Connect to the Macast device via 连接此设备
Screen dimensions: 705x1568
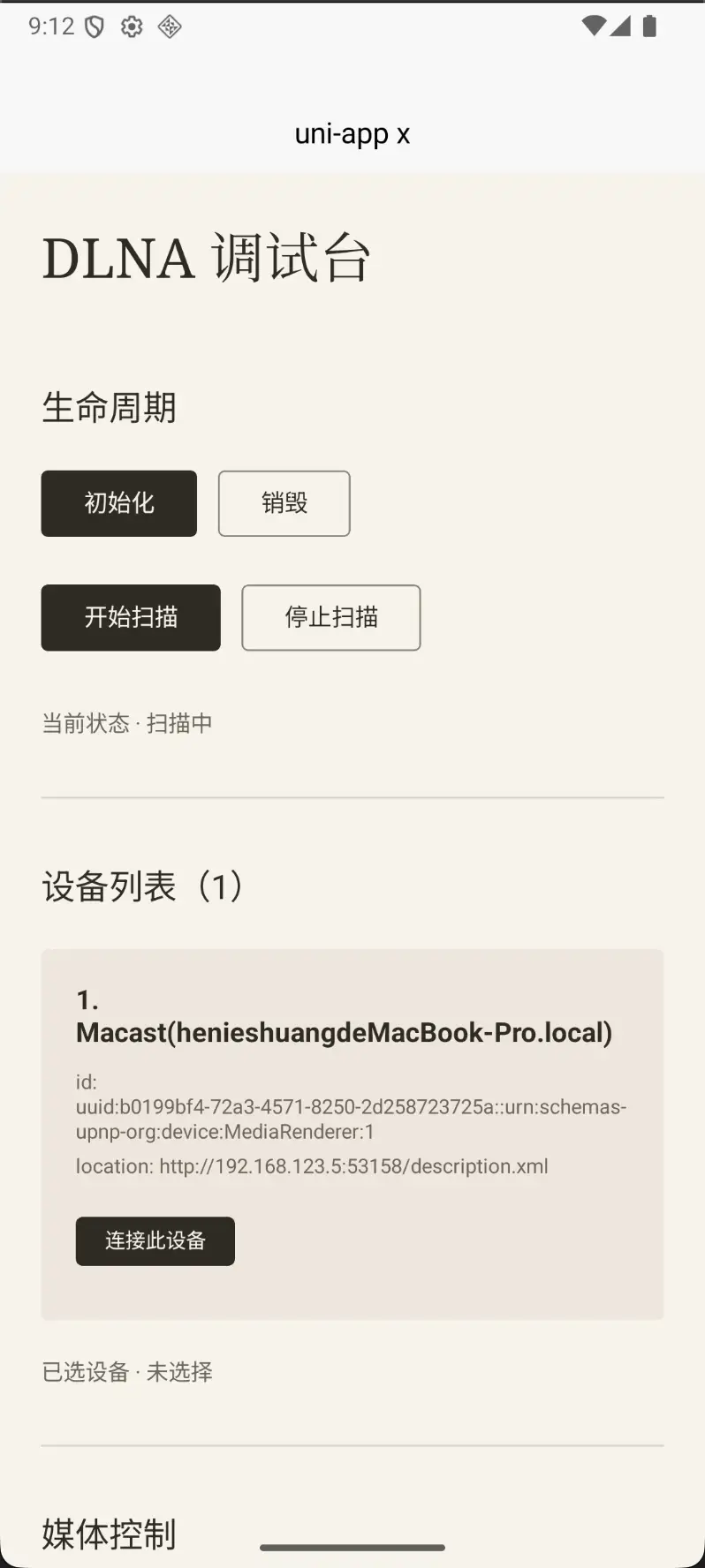tap(155, 1240)
